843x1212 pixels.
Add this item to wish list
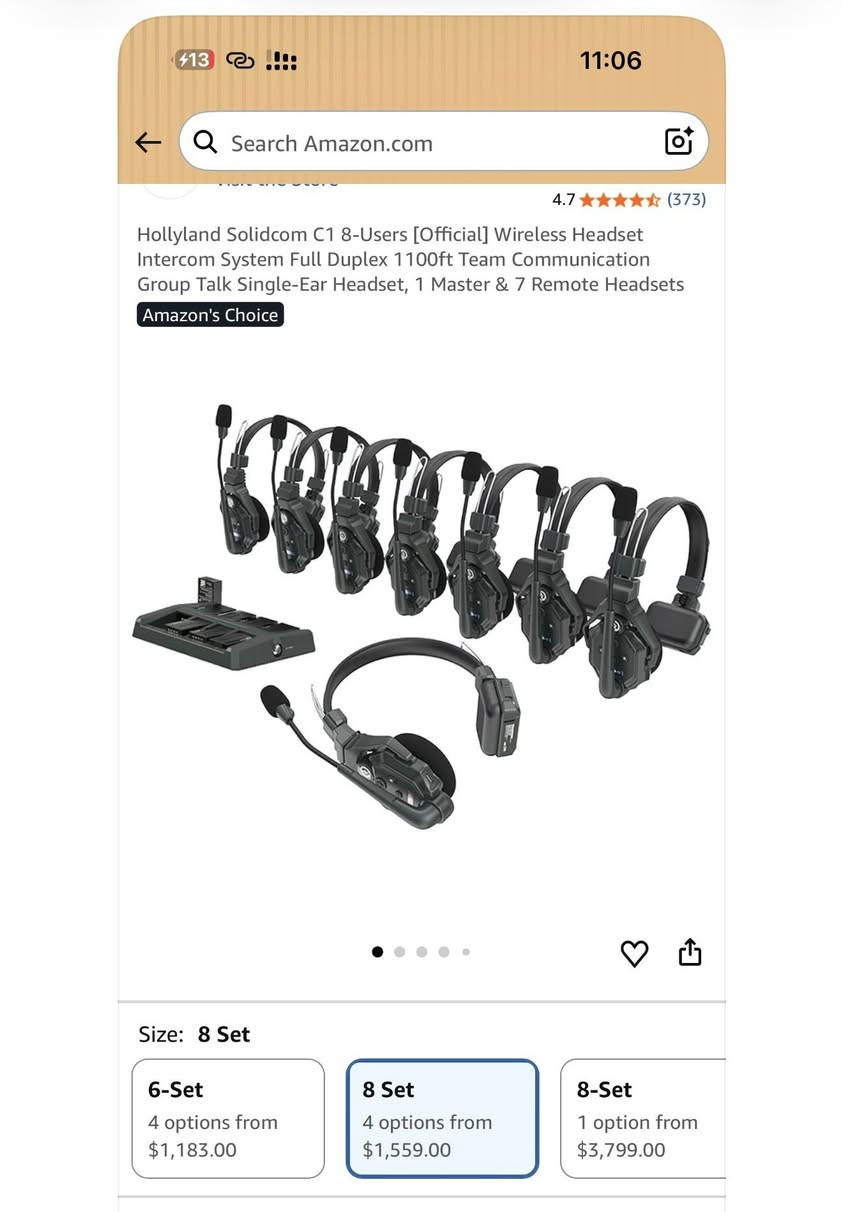tap(634, 953)
